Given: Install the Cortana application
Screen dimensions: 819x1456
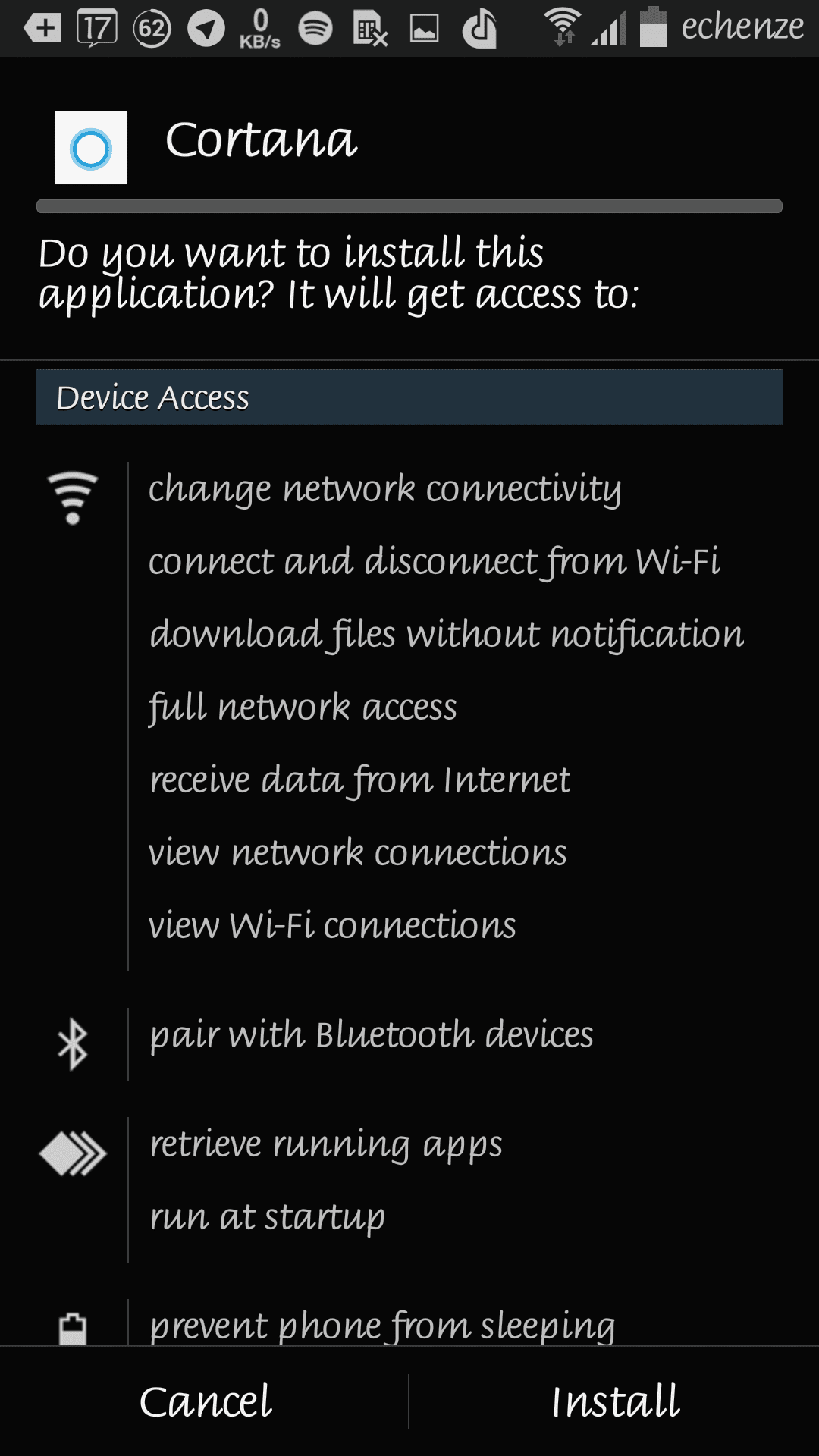Looking at the screenshot, I should point(614,1401).
